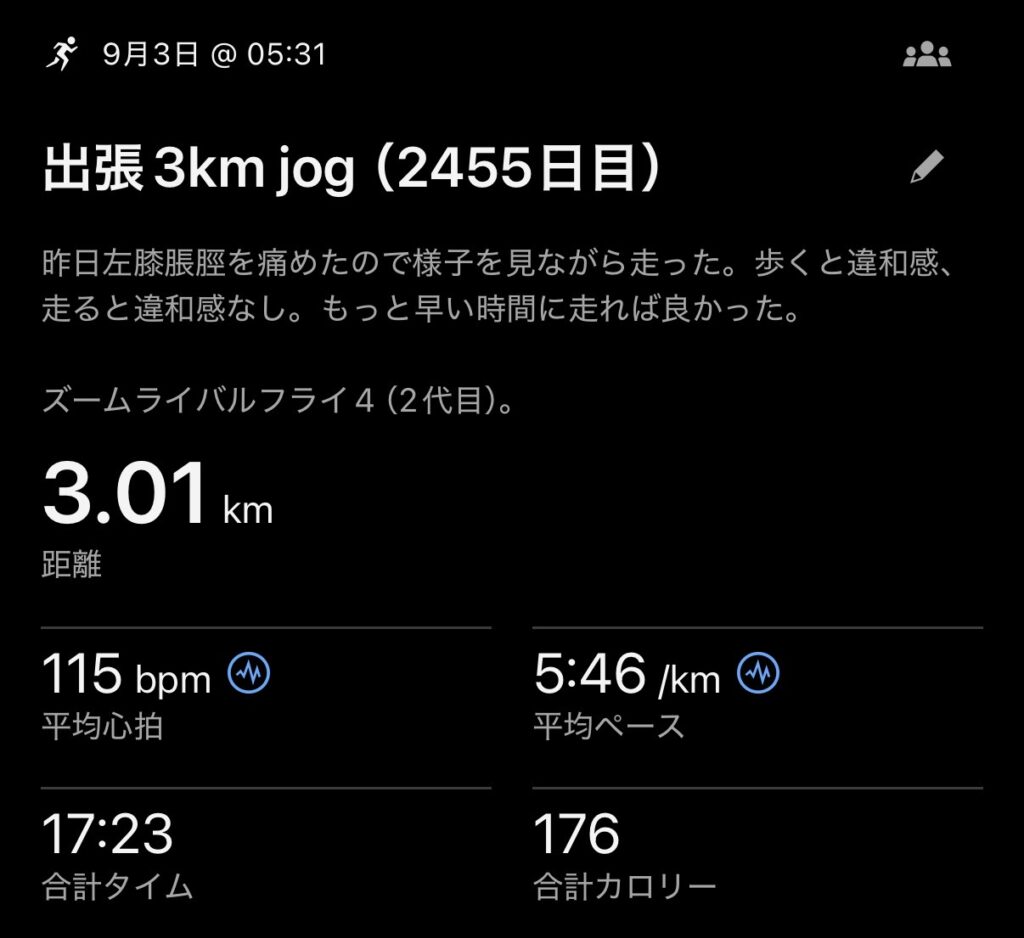
Task: Tap the heart rate info badge beside 115 bpm
Action: 249,672
